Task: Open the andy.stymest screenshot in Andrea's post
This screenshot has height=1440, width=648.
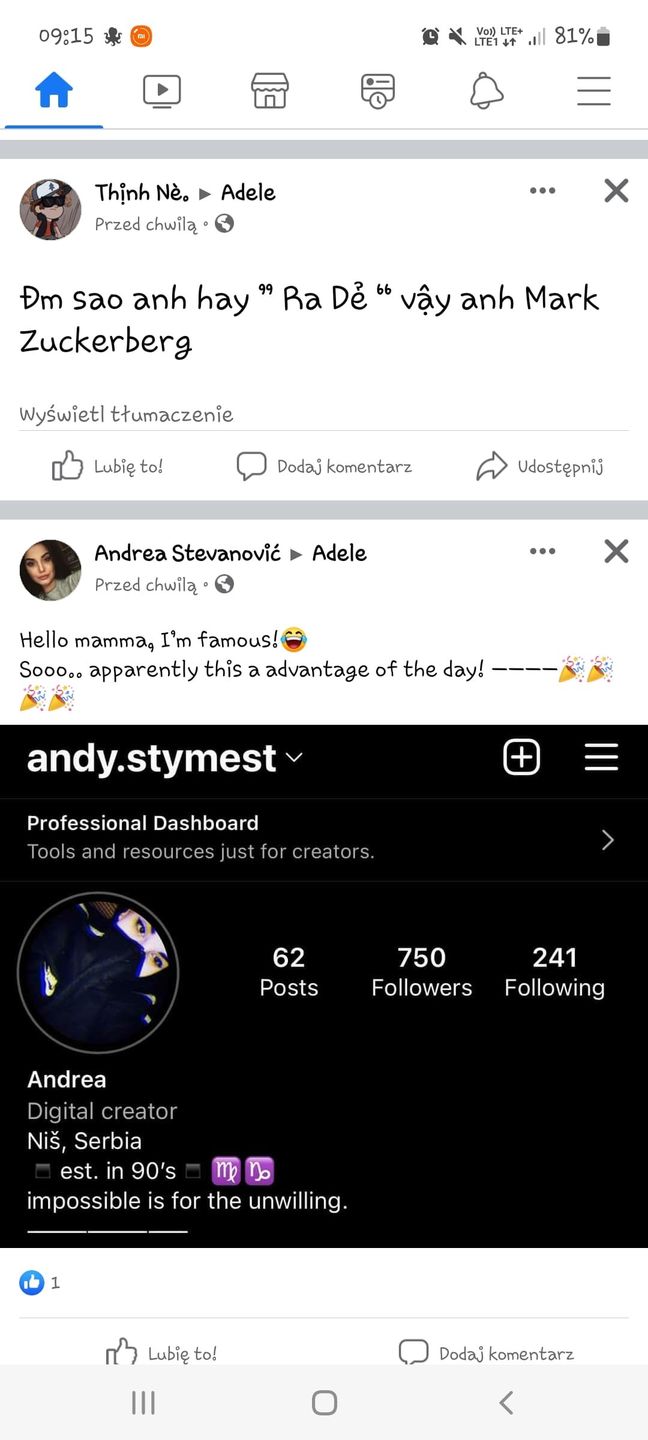Action: point(324,985)
